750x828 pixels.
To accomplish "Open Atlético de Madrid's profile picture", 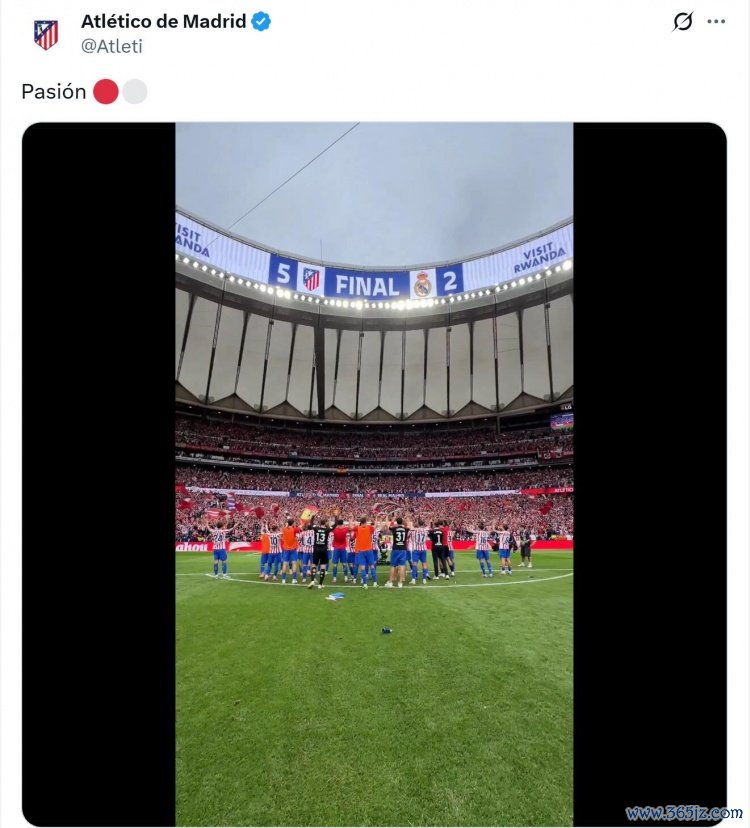I will [45, 34].
